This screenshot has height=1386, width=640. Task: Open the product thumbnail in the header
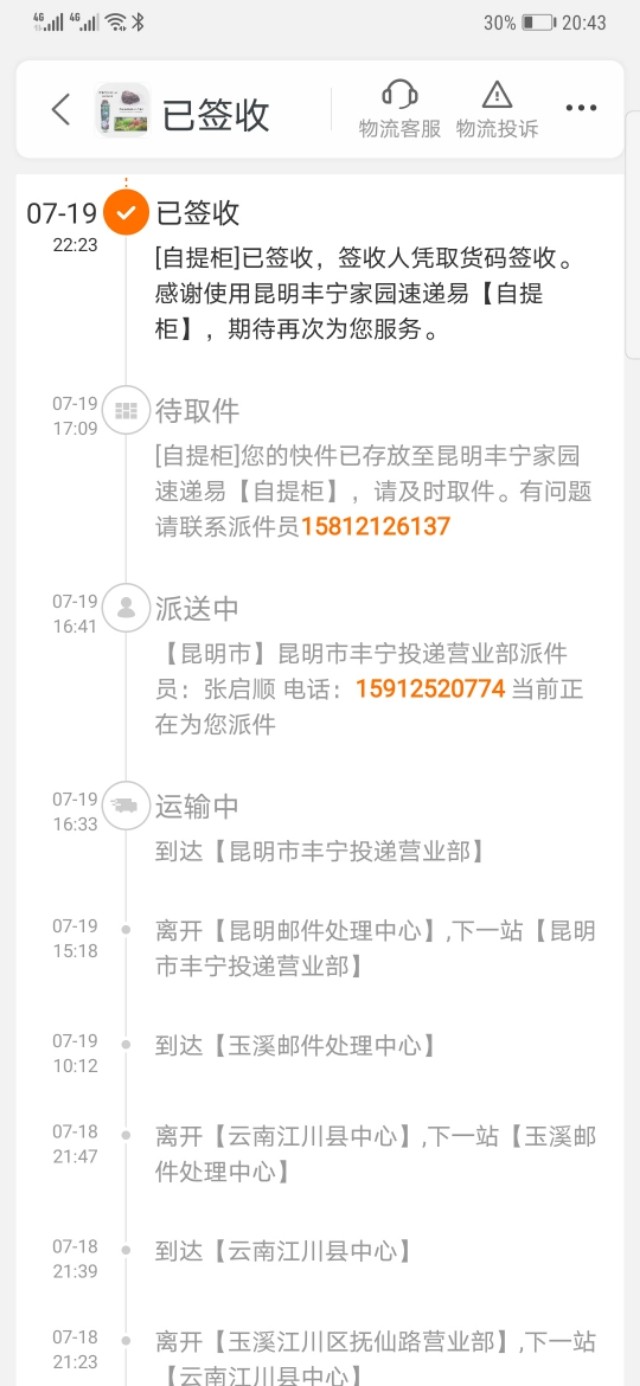tap(122, 110)
